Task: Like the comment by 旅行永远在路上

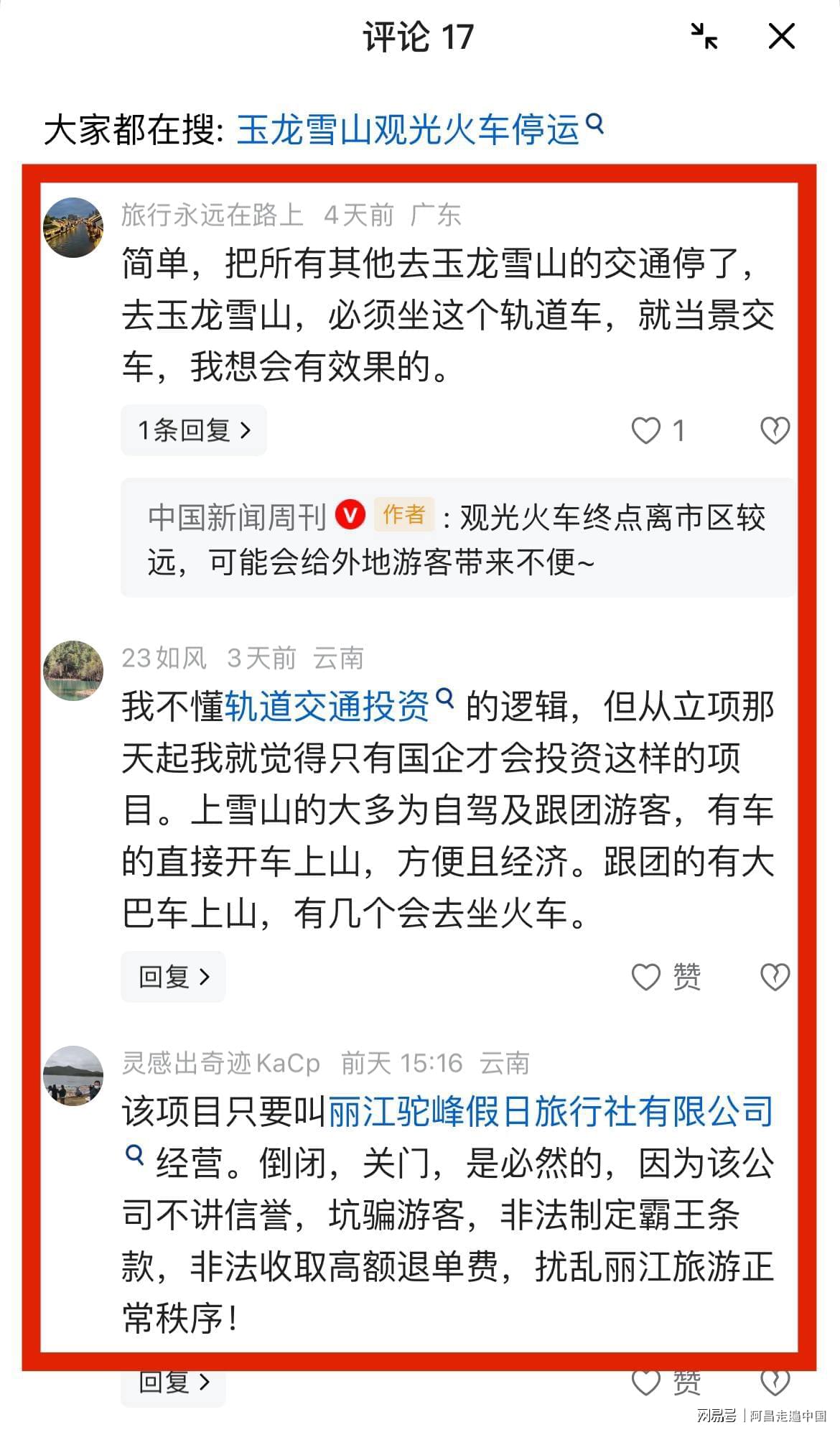Action: click(x=646, y=431)
